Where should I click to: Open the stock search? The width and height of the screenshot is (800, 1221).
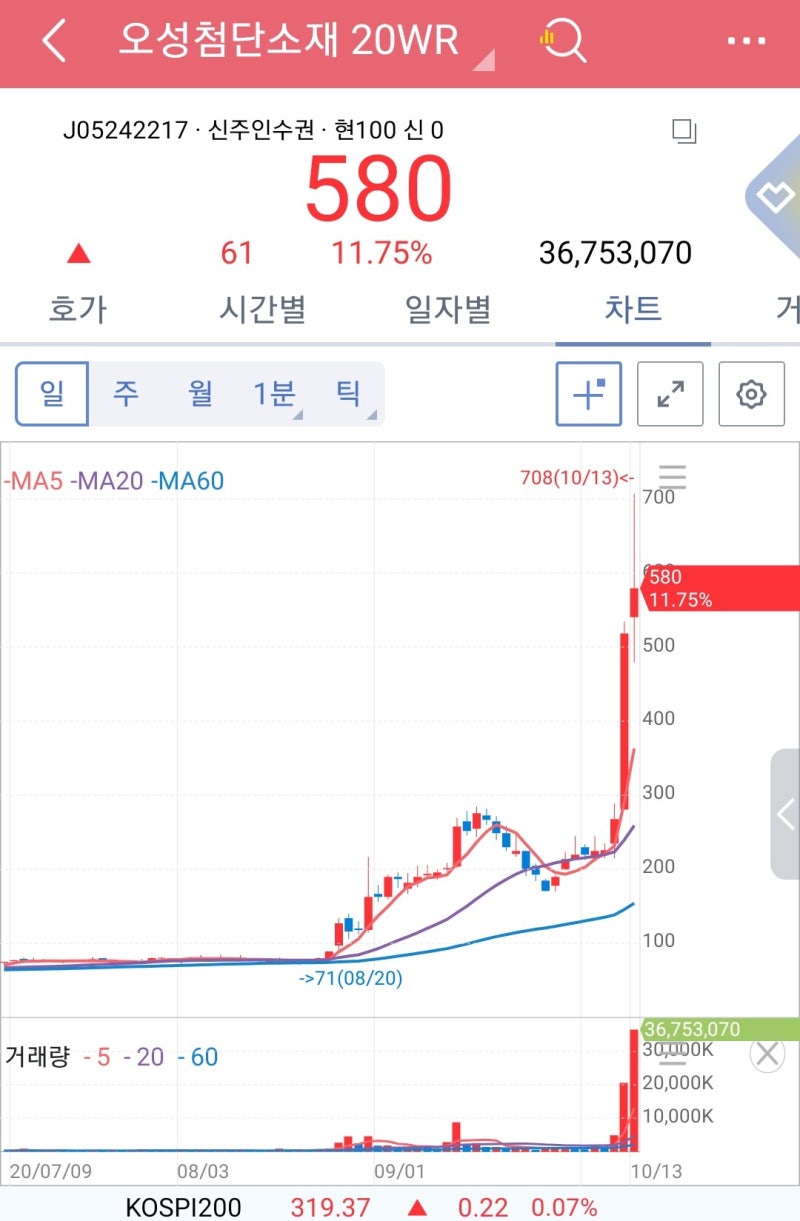click(565, 41)
